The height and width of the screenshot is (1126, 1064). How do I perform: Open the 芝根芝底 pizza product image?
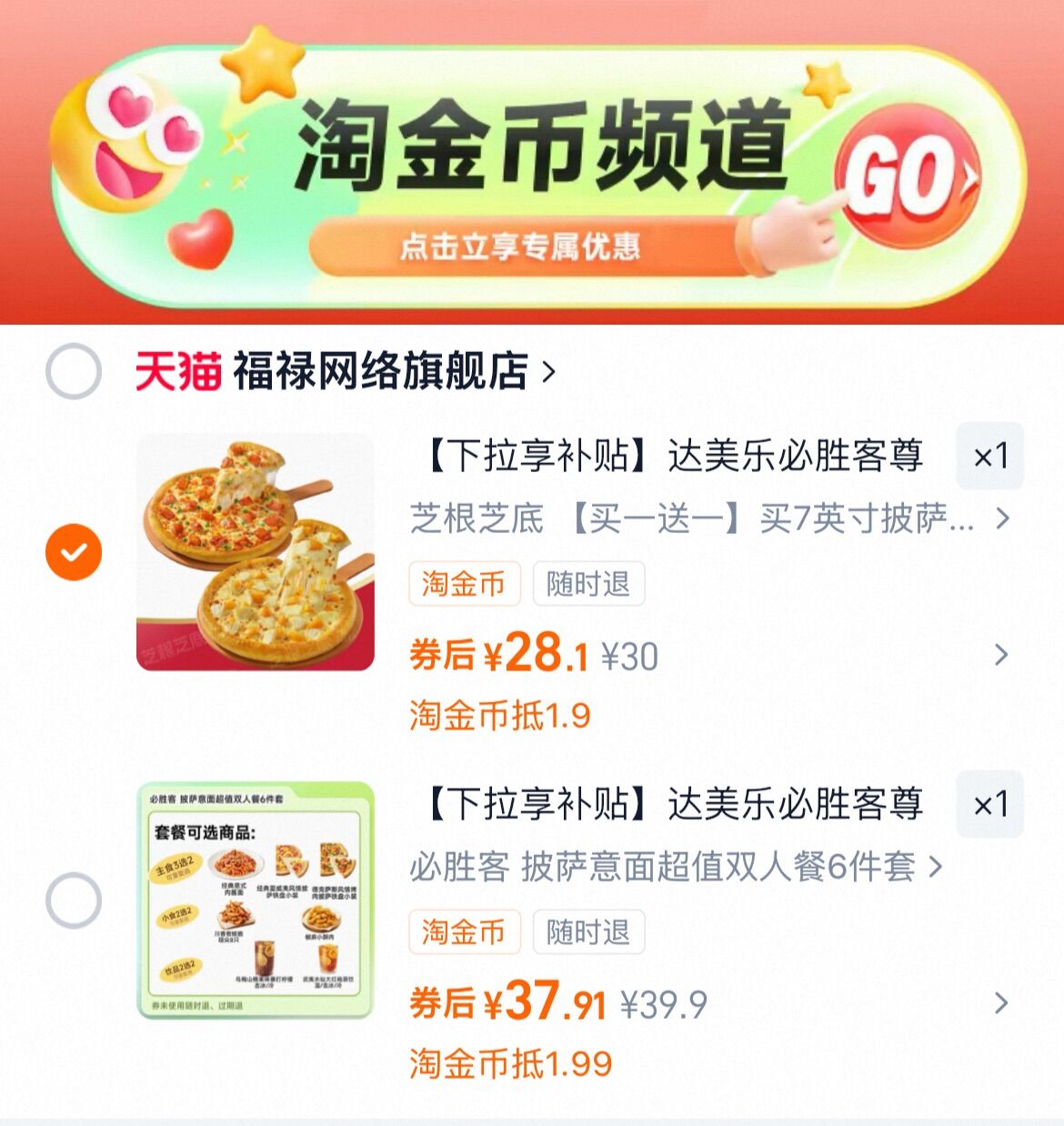pyautogui.click(x=256, y=552)
